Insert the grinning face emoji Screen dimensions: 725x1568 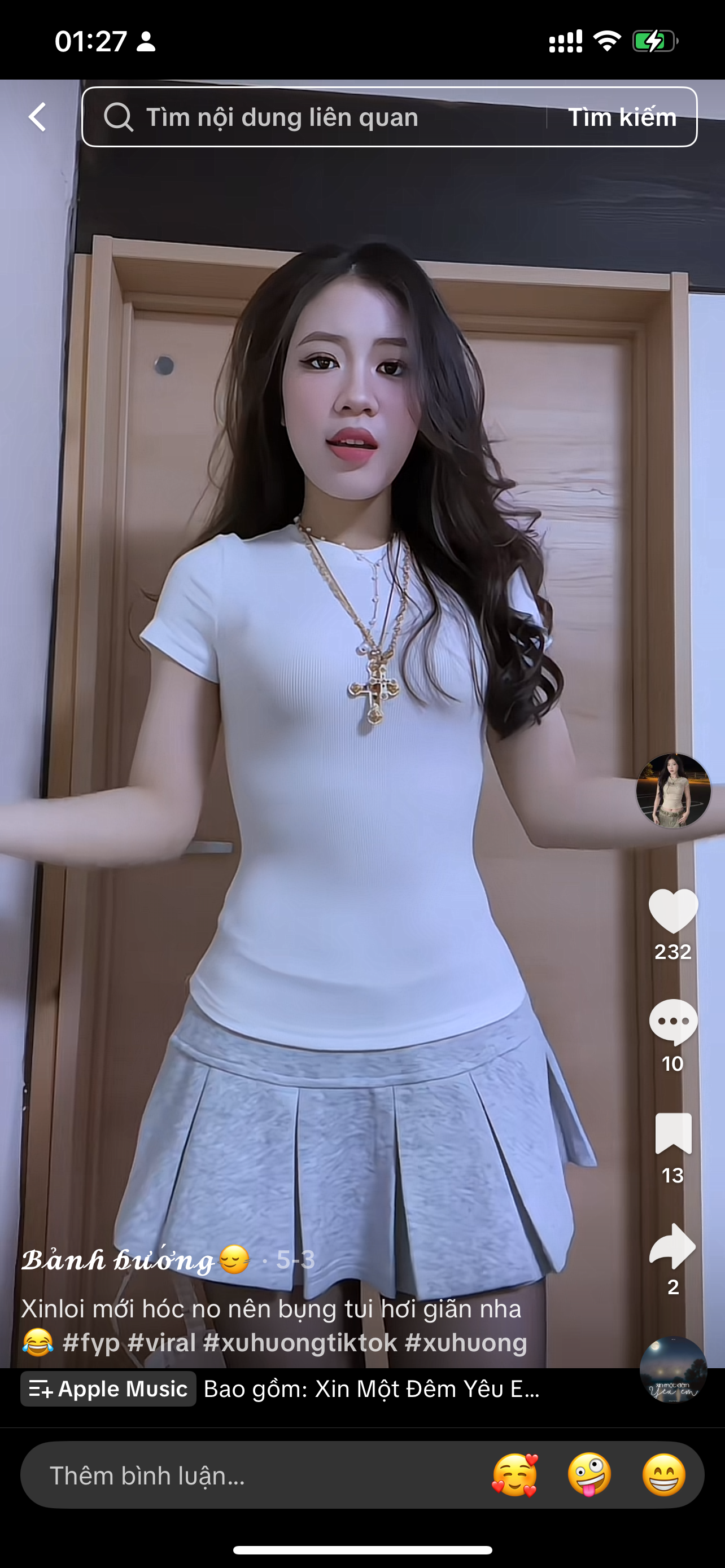coord(663,1475)
